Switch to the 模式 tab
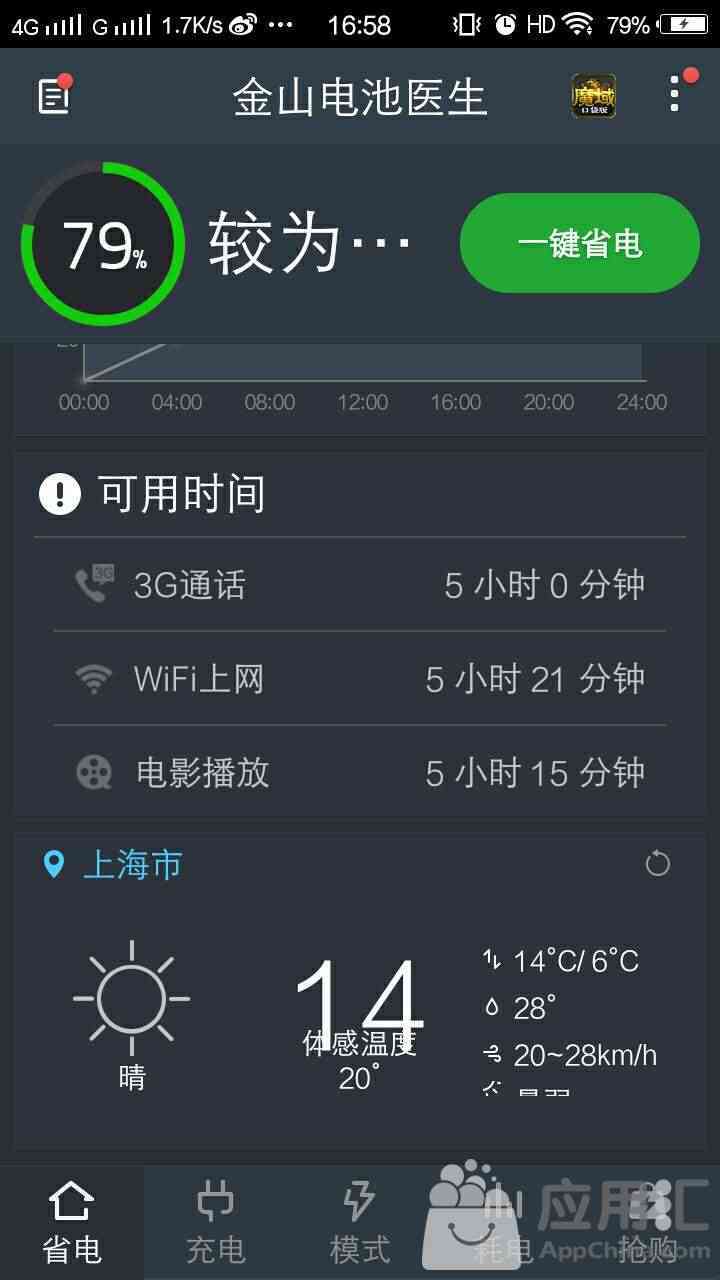Screen dimensions: 720x1280 pos(360,1222)
